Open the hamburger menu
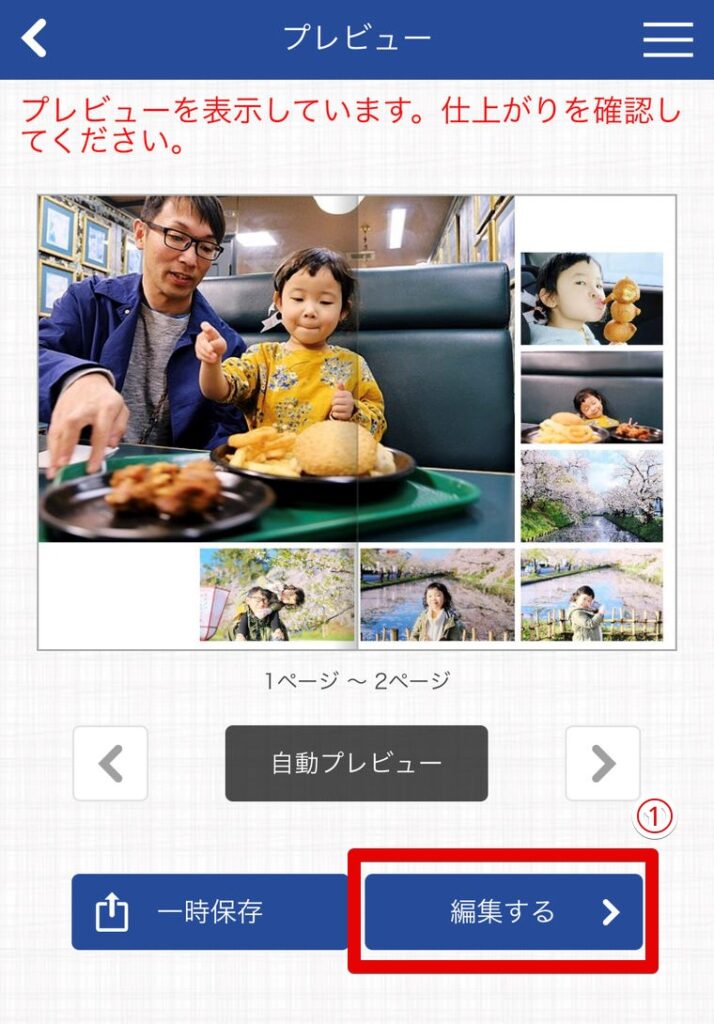The height and width of the screenshot is (1024, 714). point(668,39)
